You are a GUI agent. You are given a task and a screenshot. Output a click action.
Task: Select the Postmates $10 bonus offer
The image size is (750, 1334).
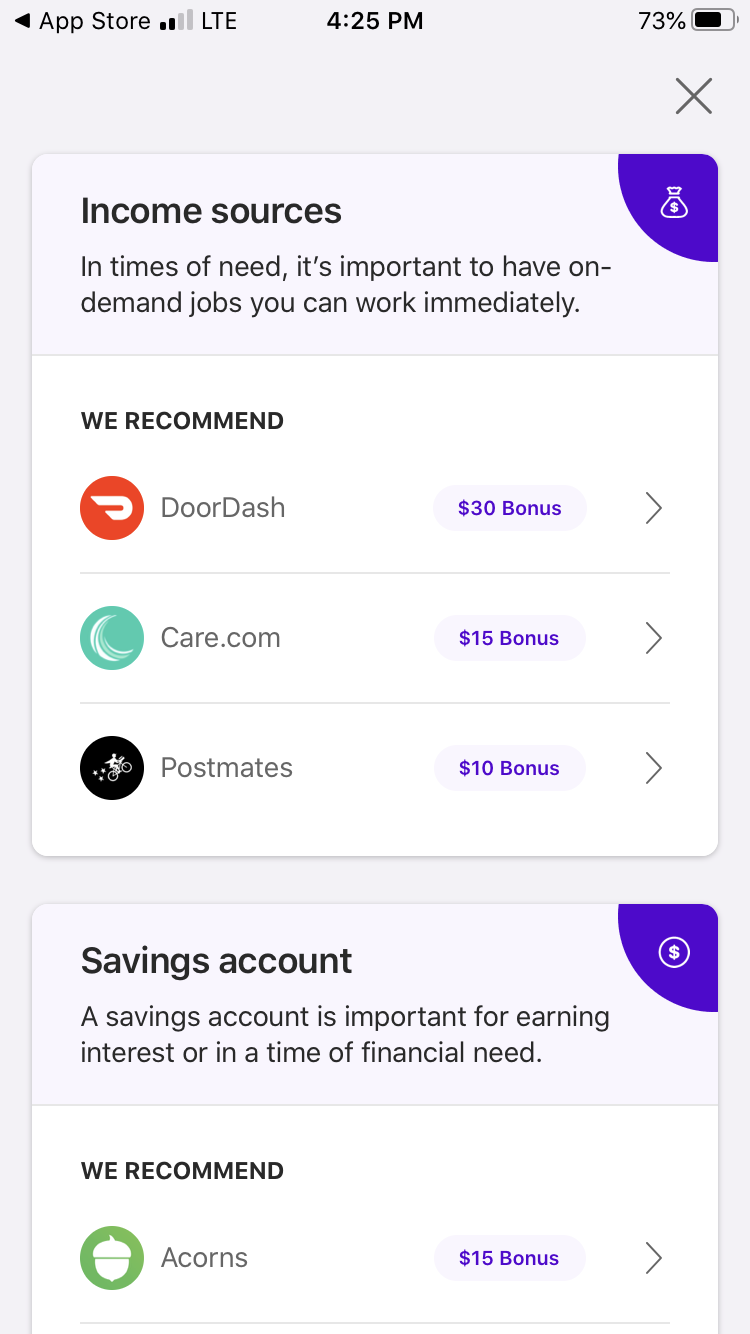point(375,768)
